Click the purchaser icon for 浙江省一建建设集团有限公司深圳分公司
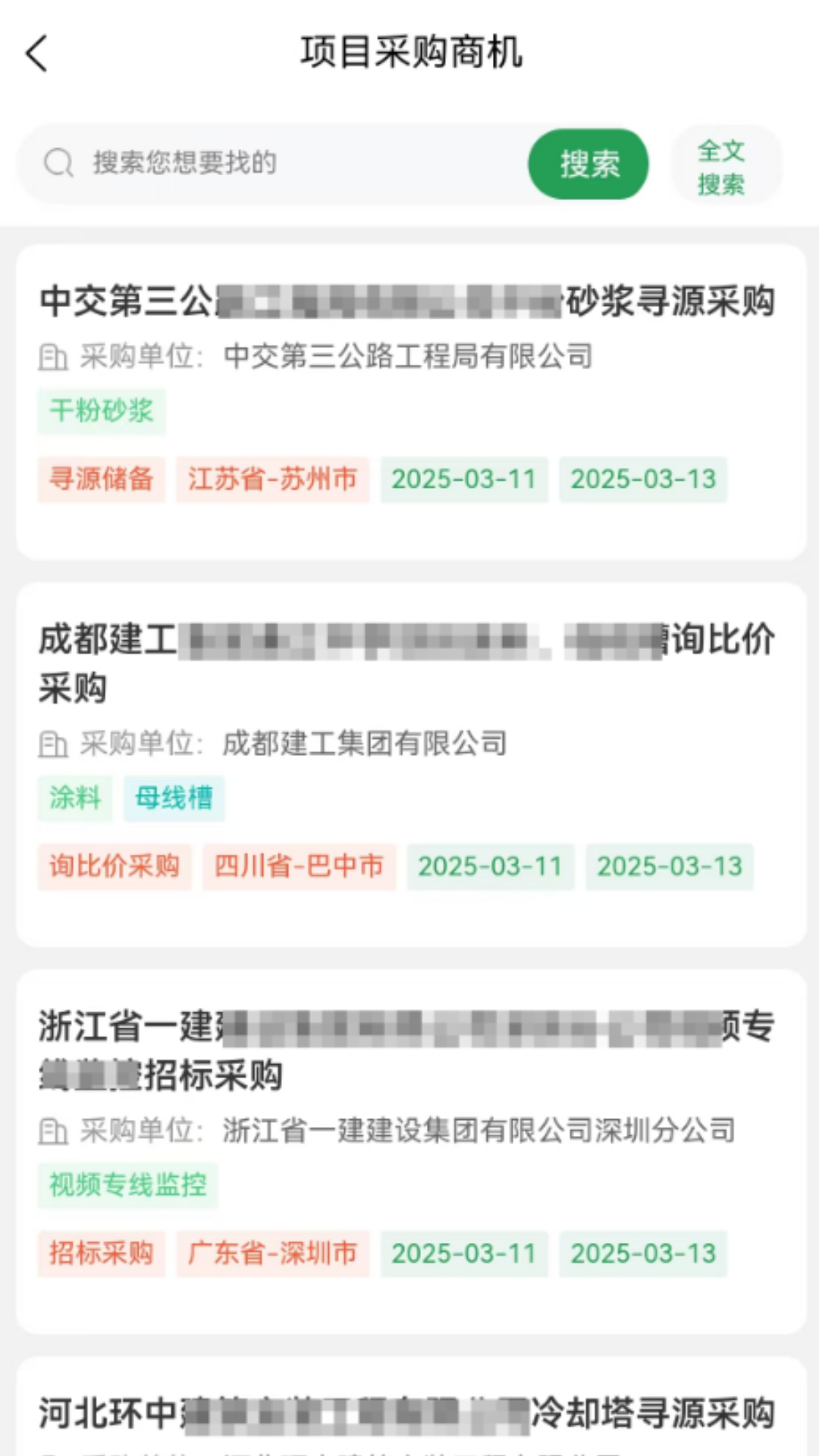Image resolution: width=819 pixels, height=1456 pixels. tap(53, 1129)
